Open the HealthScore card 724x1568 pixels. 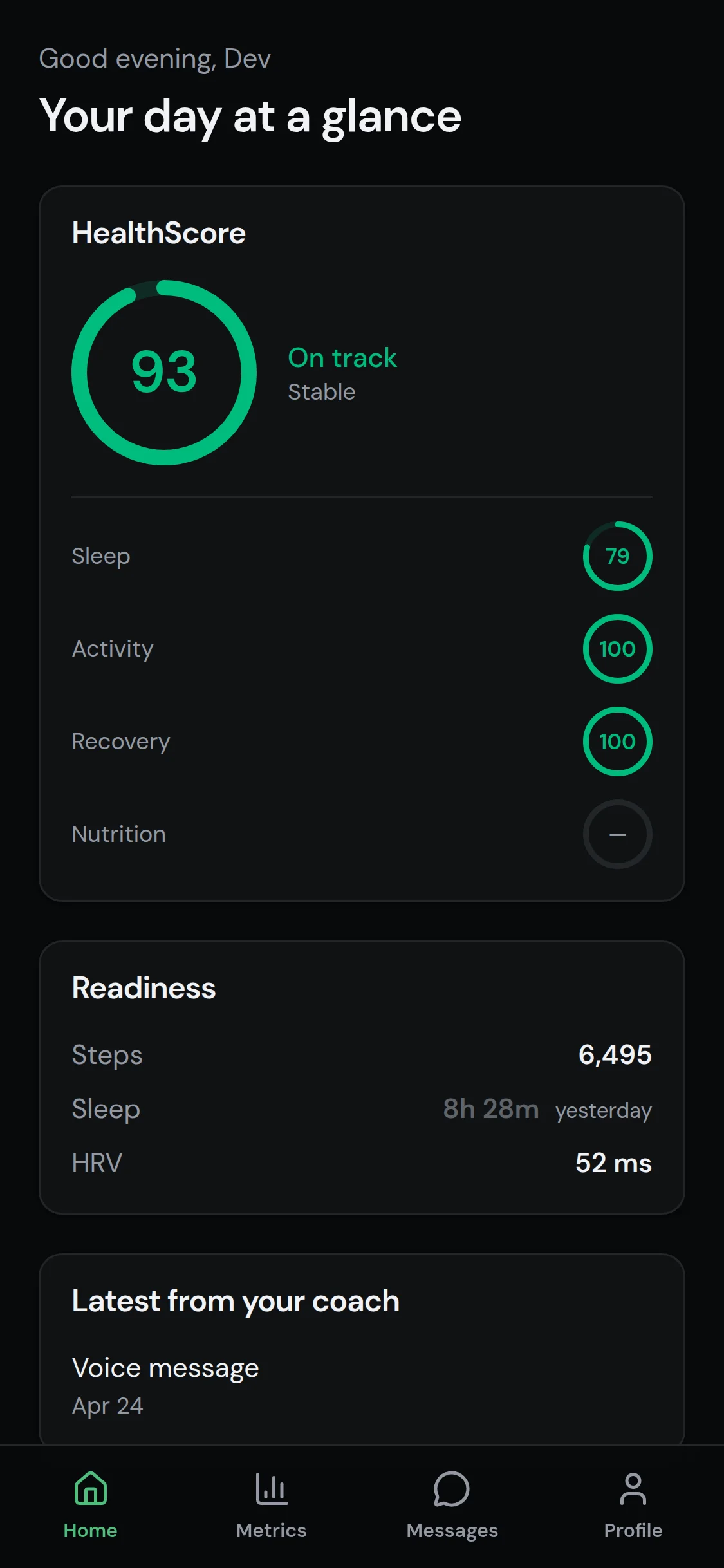pyautogui.click(x=362, y=232)
